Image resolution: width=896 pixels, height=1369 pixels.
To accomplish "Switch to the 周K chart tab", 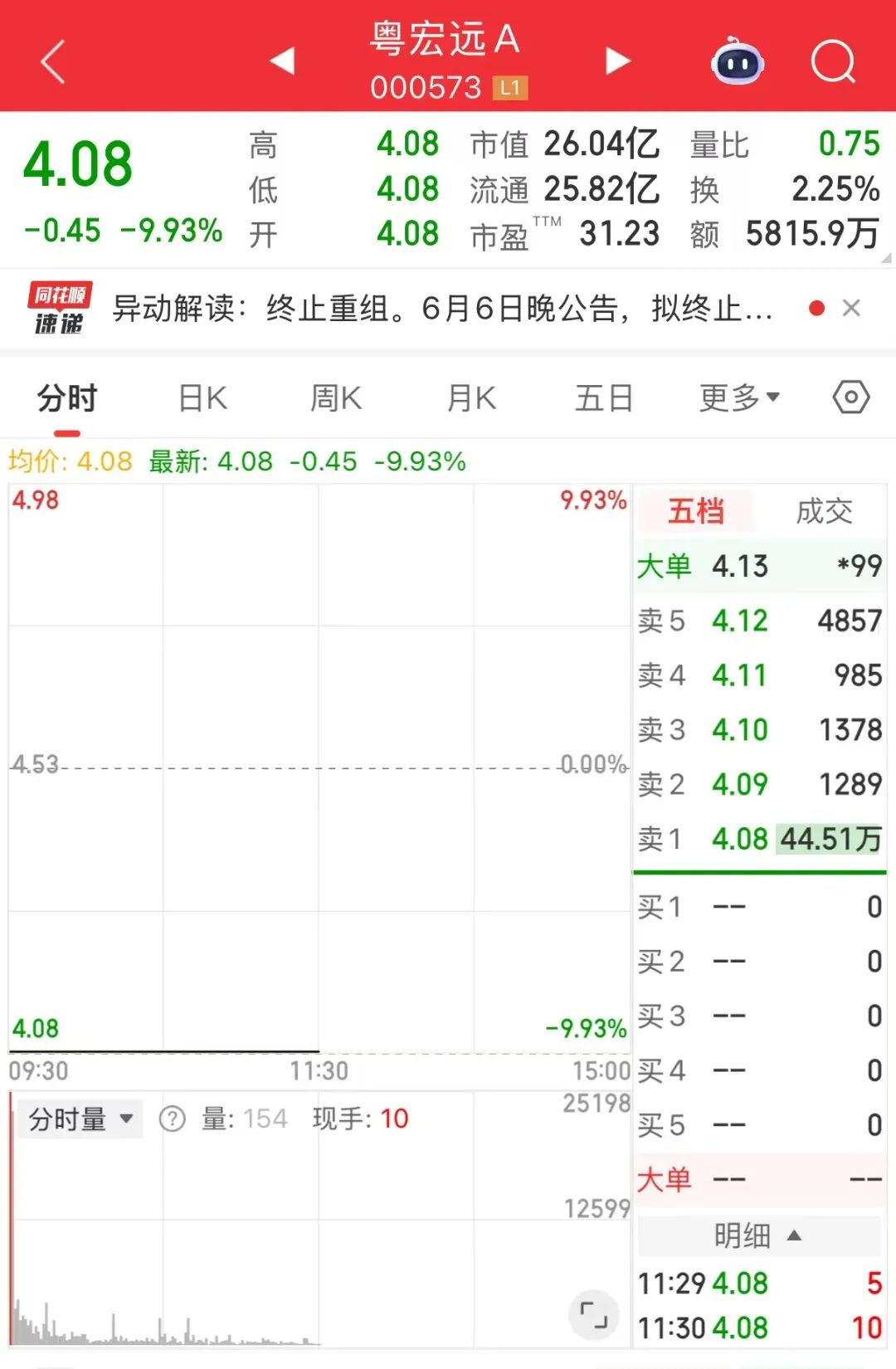I will coord(336,398).
